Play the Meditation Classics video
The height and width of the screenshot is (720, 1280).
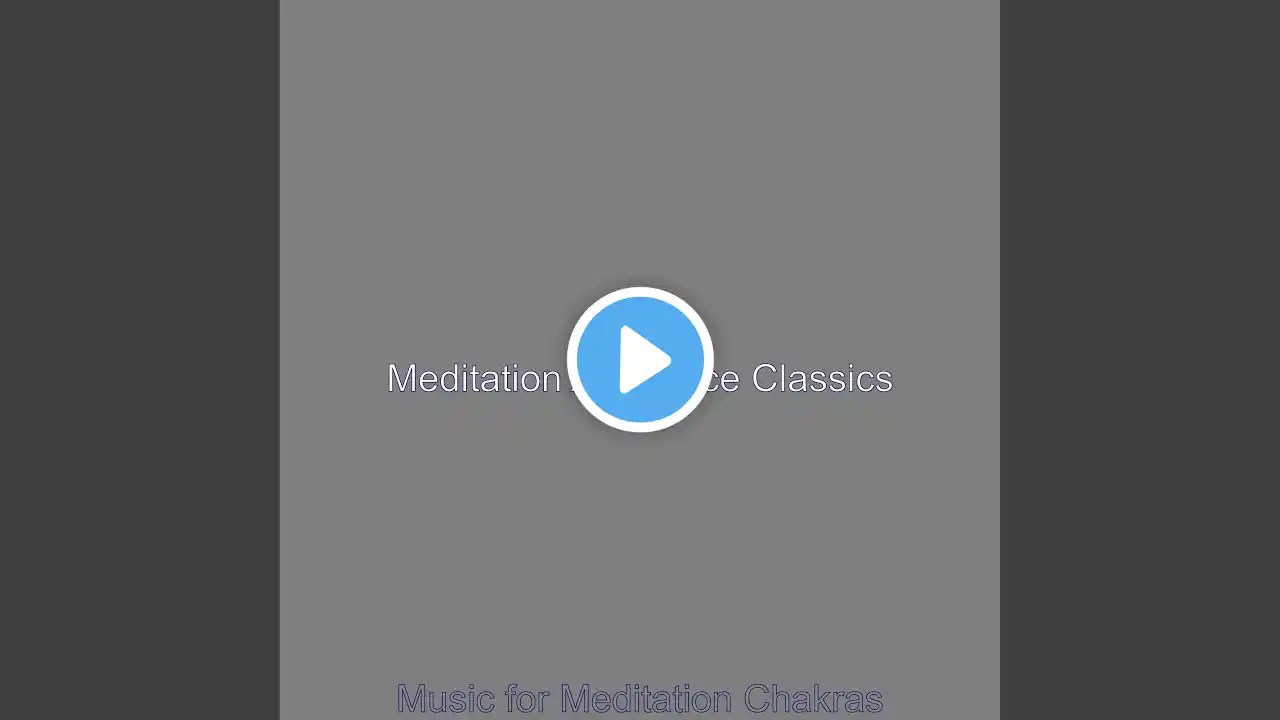tap(640, 359)
